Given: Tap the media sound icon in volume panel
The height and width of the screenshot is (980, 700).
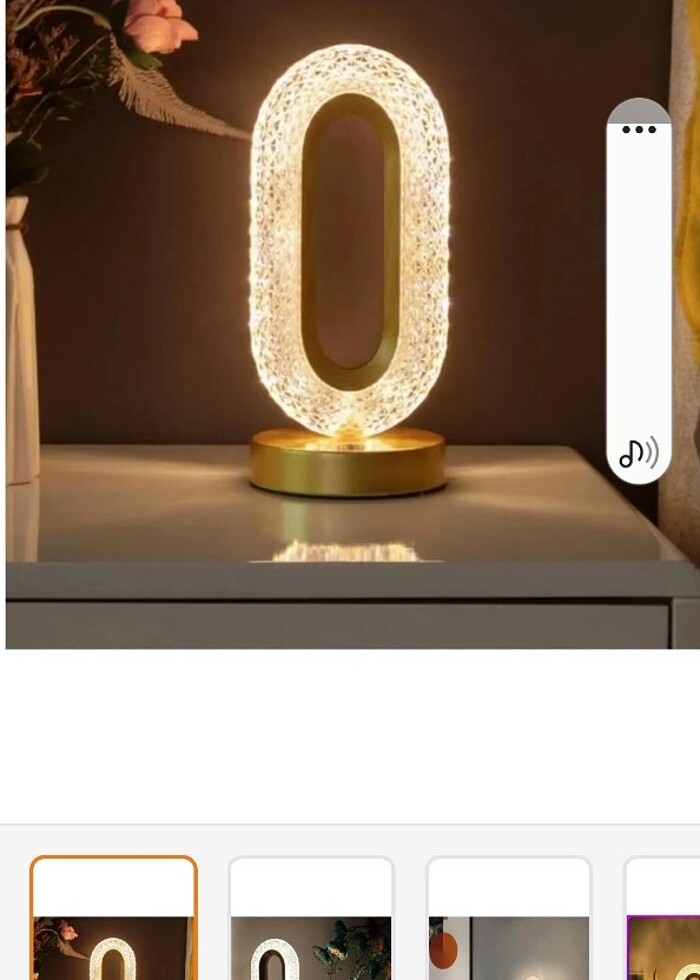Looking at the screenshot, I should coord(638,453).
